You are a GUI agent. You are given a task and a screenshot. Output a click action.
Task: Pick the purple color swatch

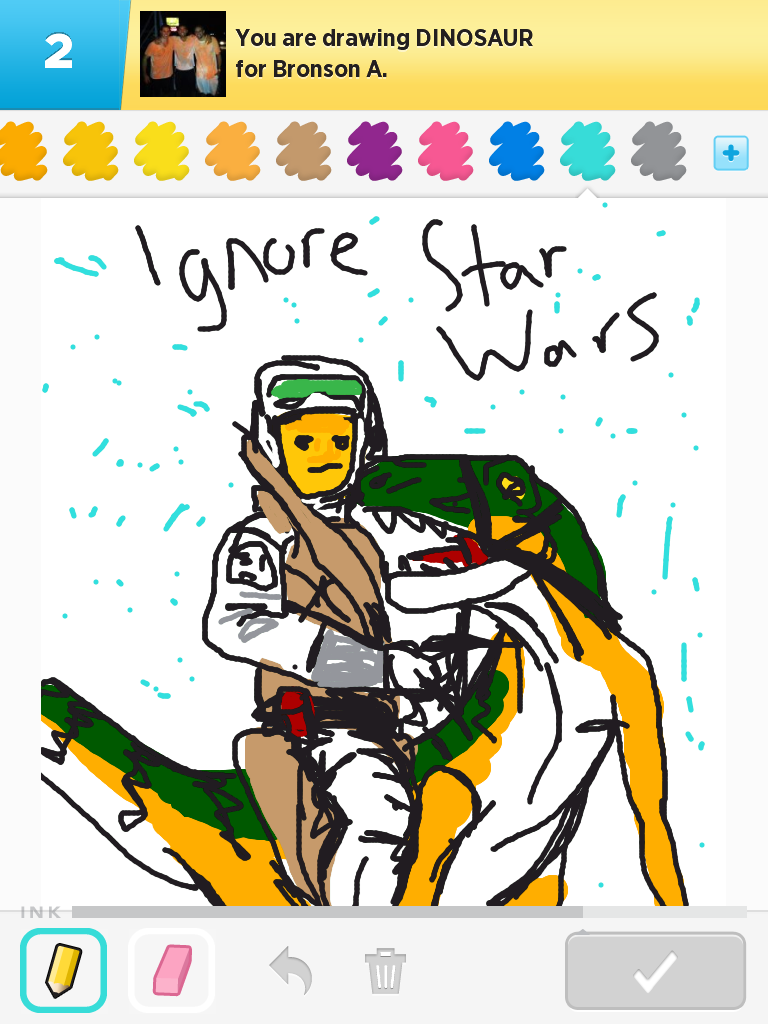(375, 152)
